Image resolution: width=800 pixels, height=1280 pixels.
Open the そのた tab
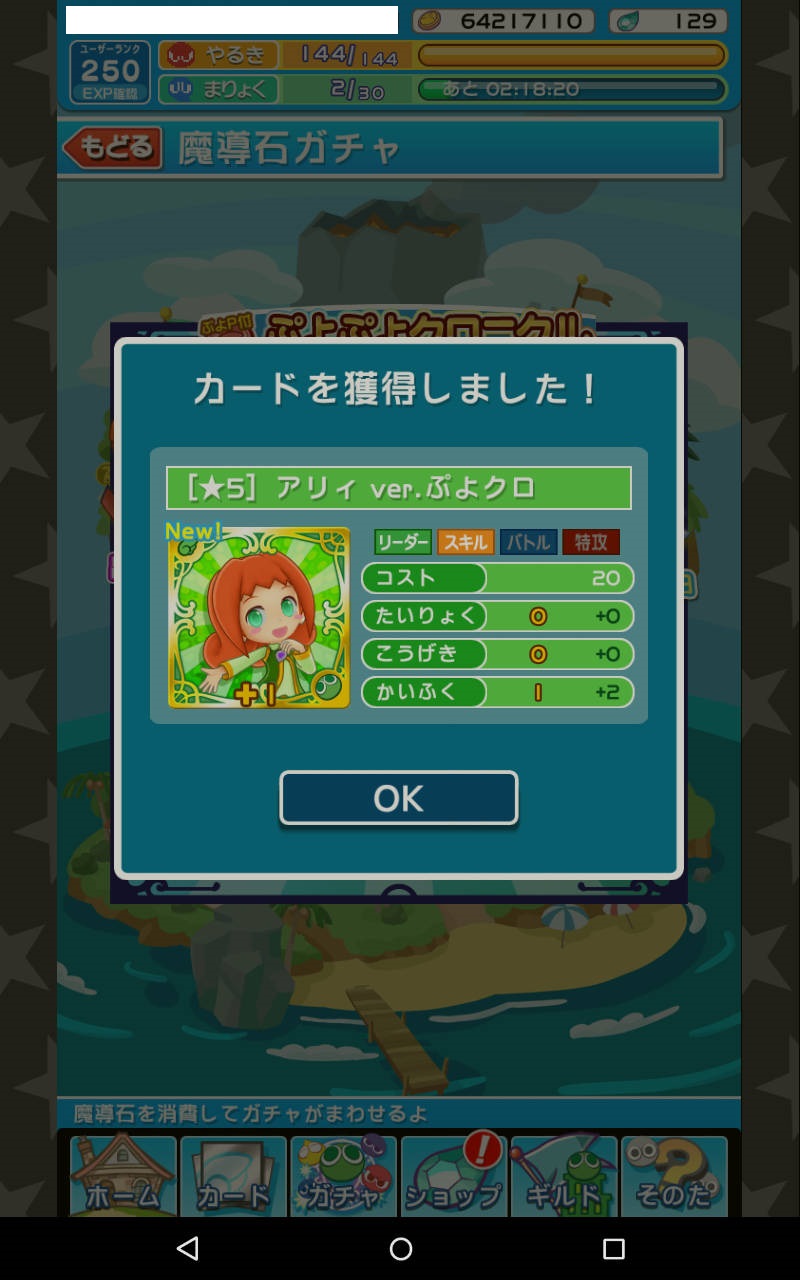(674, 1176)
